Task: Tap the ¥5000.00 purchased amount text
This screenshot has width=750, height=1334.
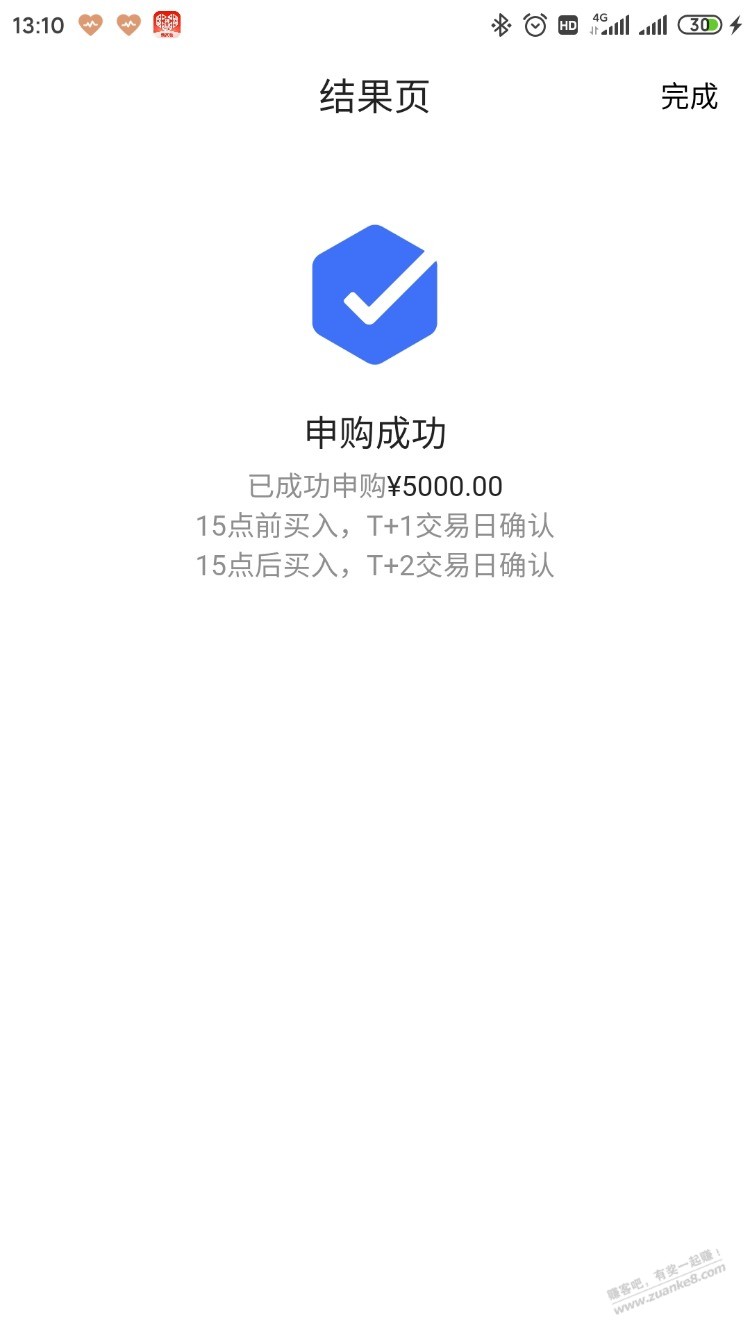Action: tap(446, 486)
